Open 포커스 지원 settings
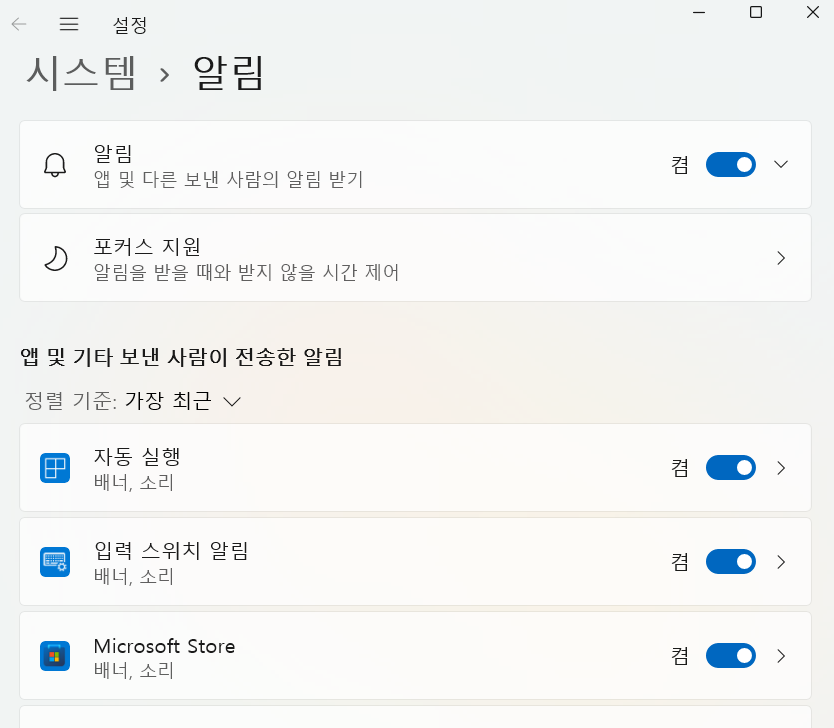This screenshot has height=728, width=834. pyautogui.click(x=415, y=258)
